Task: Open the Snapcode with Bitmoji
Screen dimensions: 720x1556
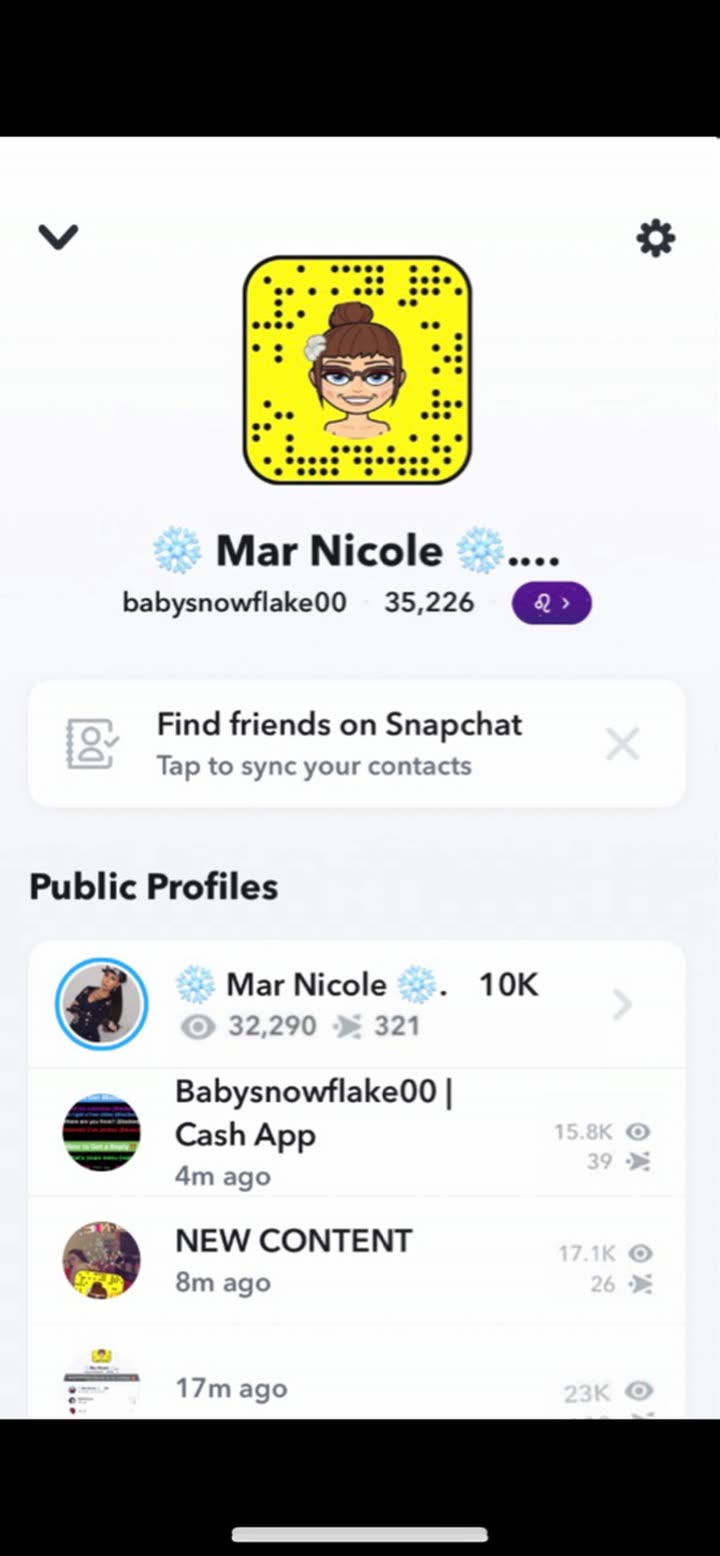Action: [357, 369]
